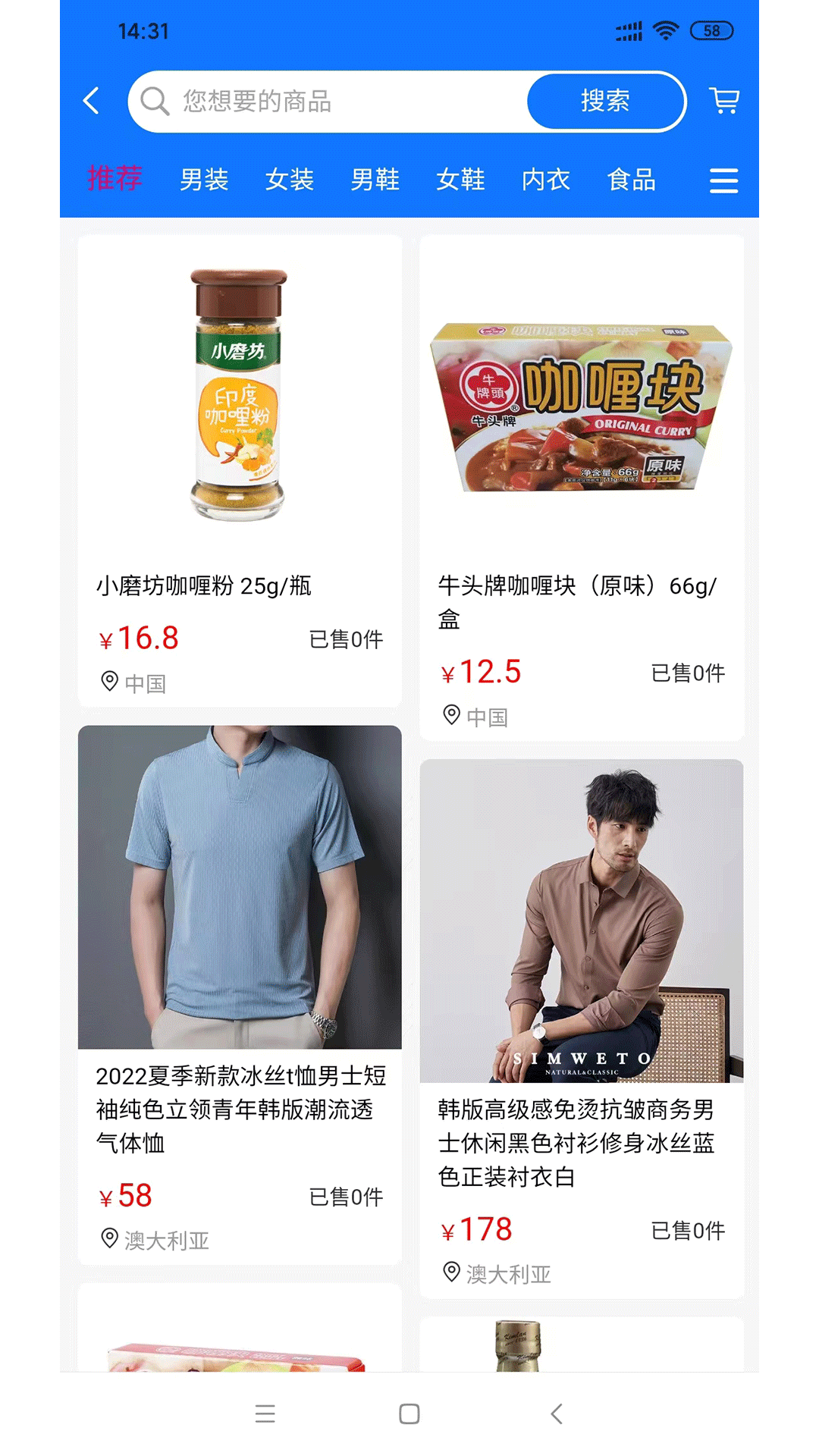Screen dimensions: 819x1456
Task: Show the 女鞋 category
Action: [x=460, y=180]
